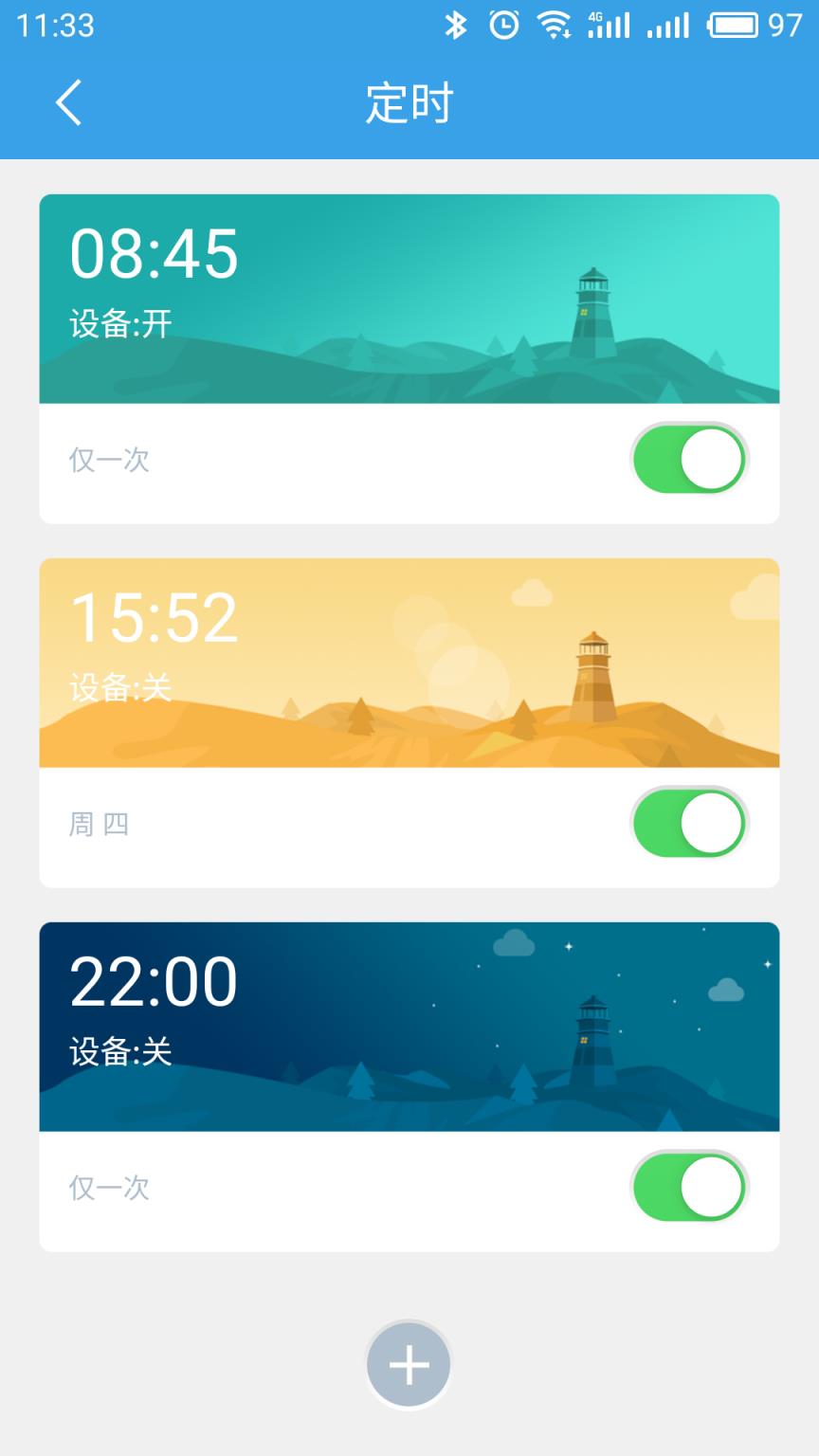Viewport: 819px width, 1456px height.
Task: Tap the back arrow to exit timer screen
Action: tap(68, 102)
